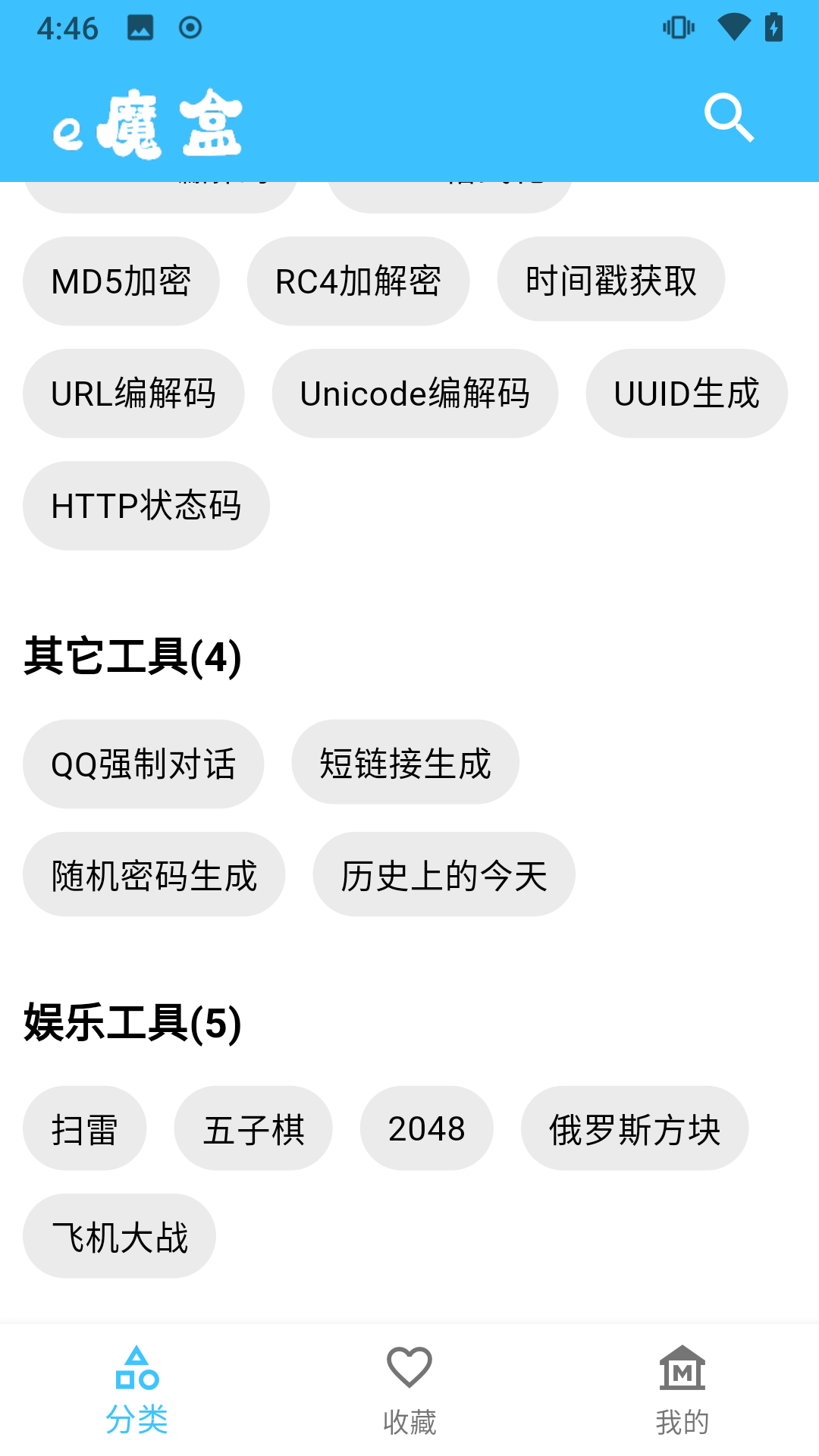Launch the 2048 game

426,1128
